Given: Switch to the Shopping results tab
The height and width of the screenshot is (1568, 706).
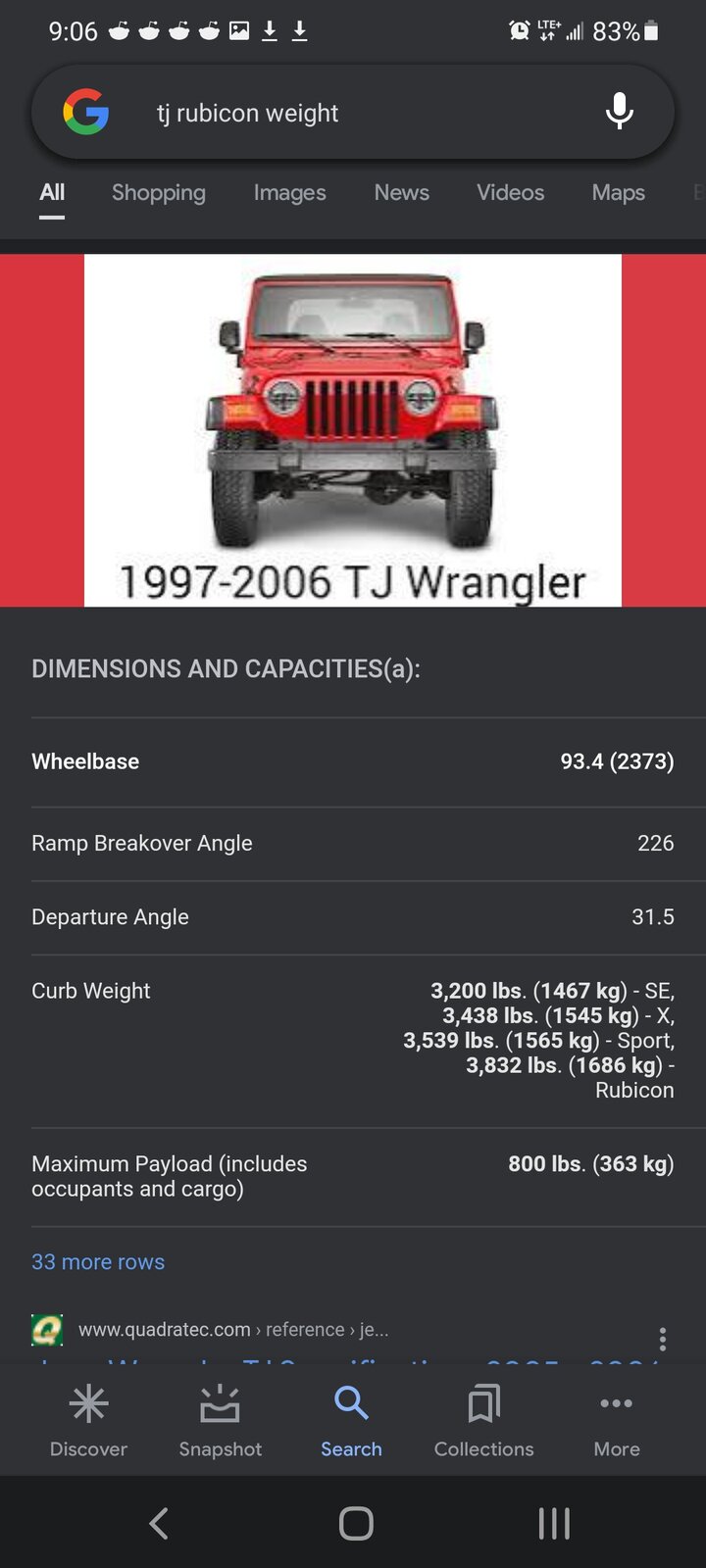Looking at the screenshot, I should 159,193.
